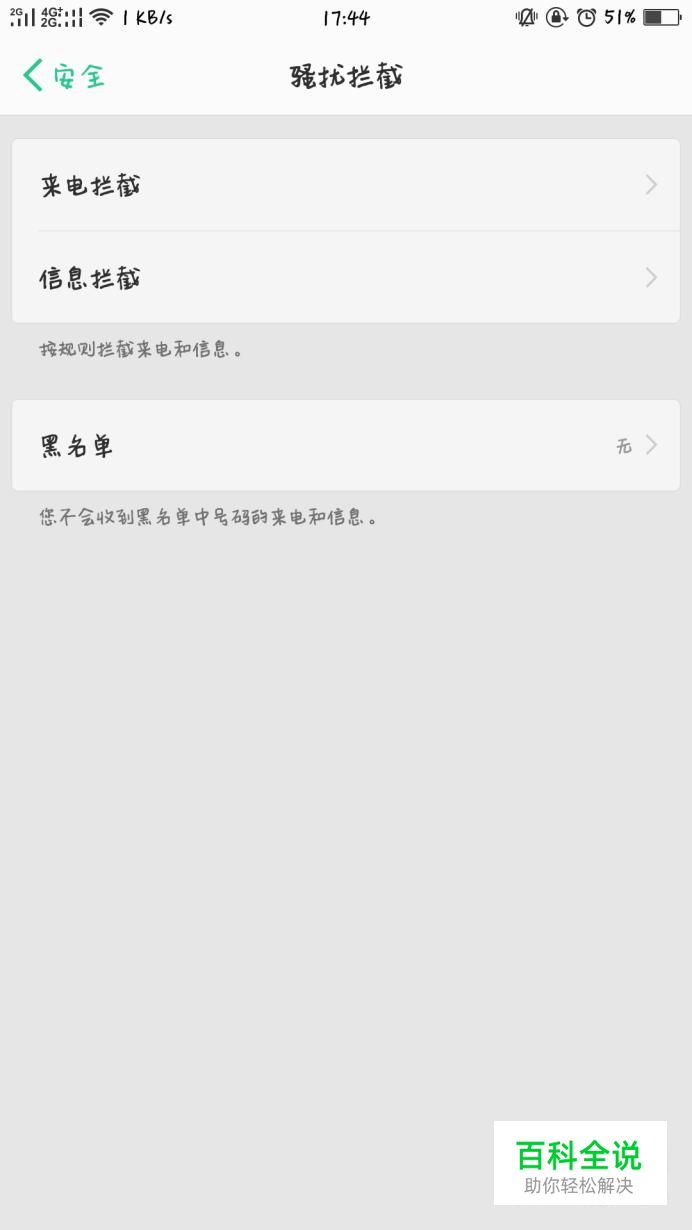Go back to the 安全 screen

point(64,76)
